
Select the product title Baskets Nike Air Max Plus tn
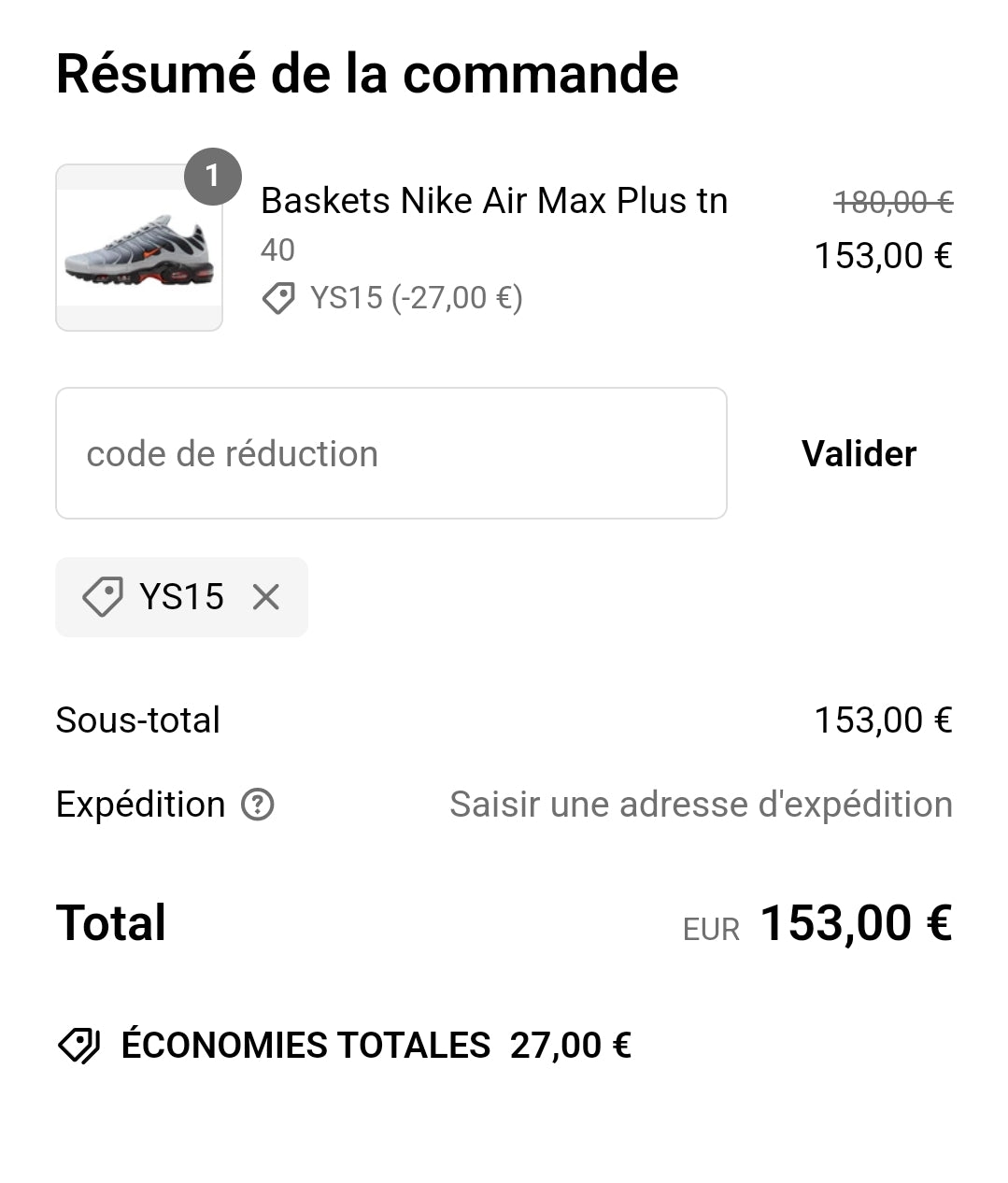point(494,200)
